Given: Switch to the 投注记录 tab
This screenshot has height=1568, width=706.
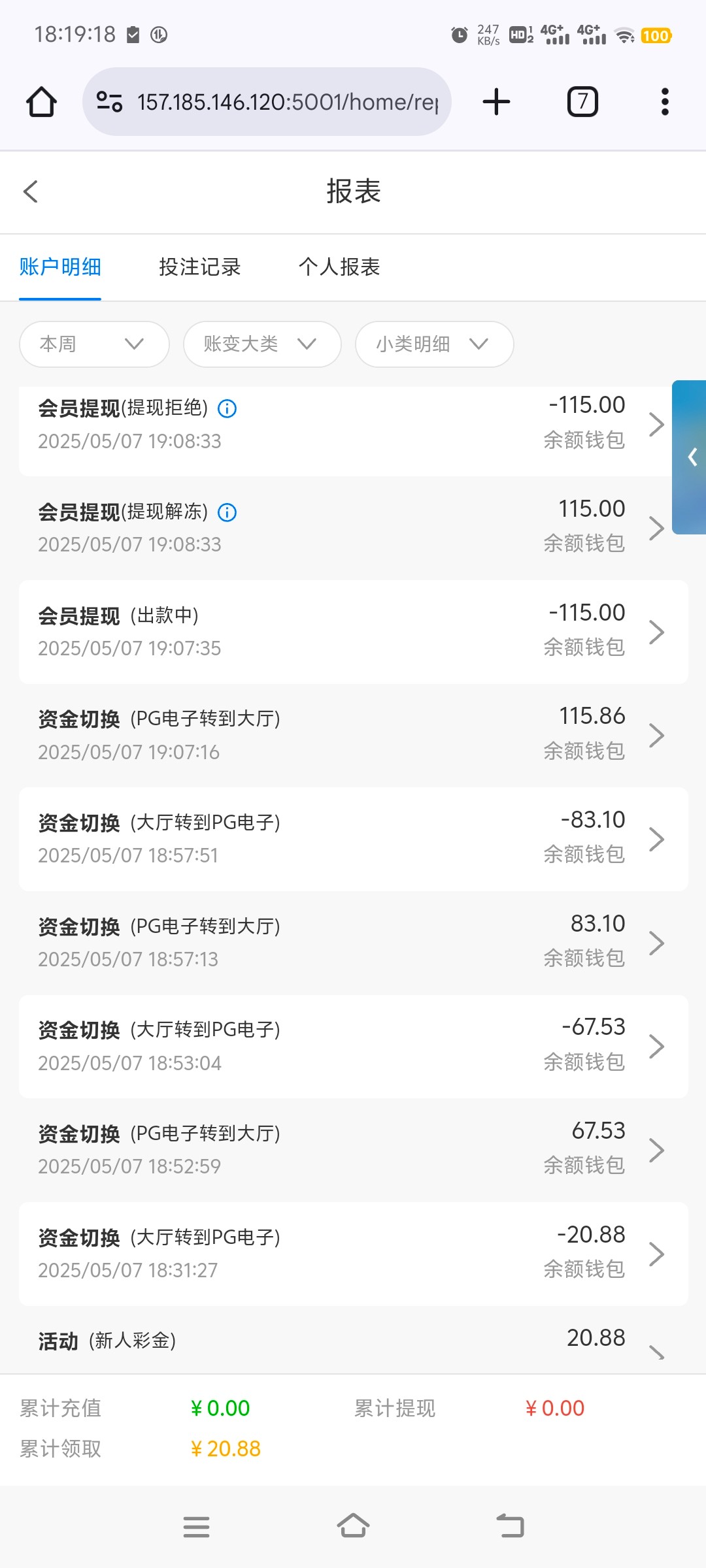Looking at the screenshot, I should pos(200,267).
